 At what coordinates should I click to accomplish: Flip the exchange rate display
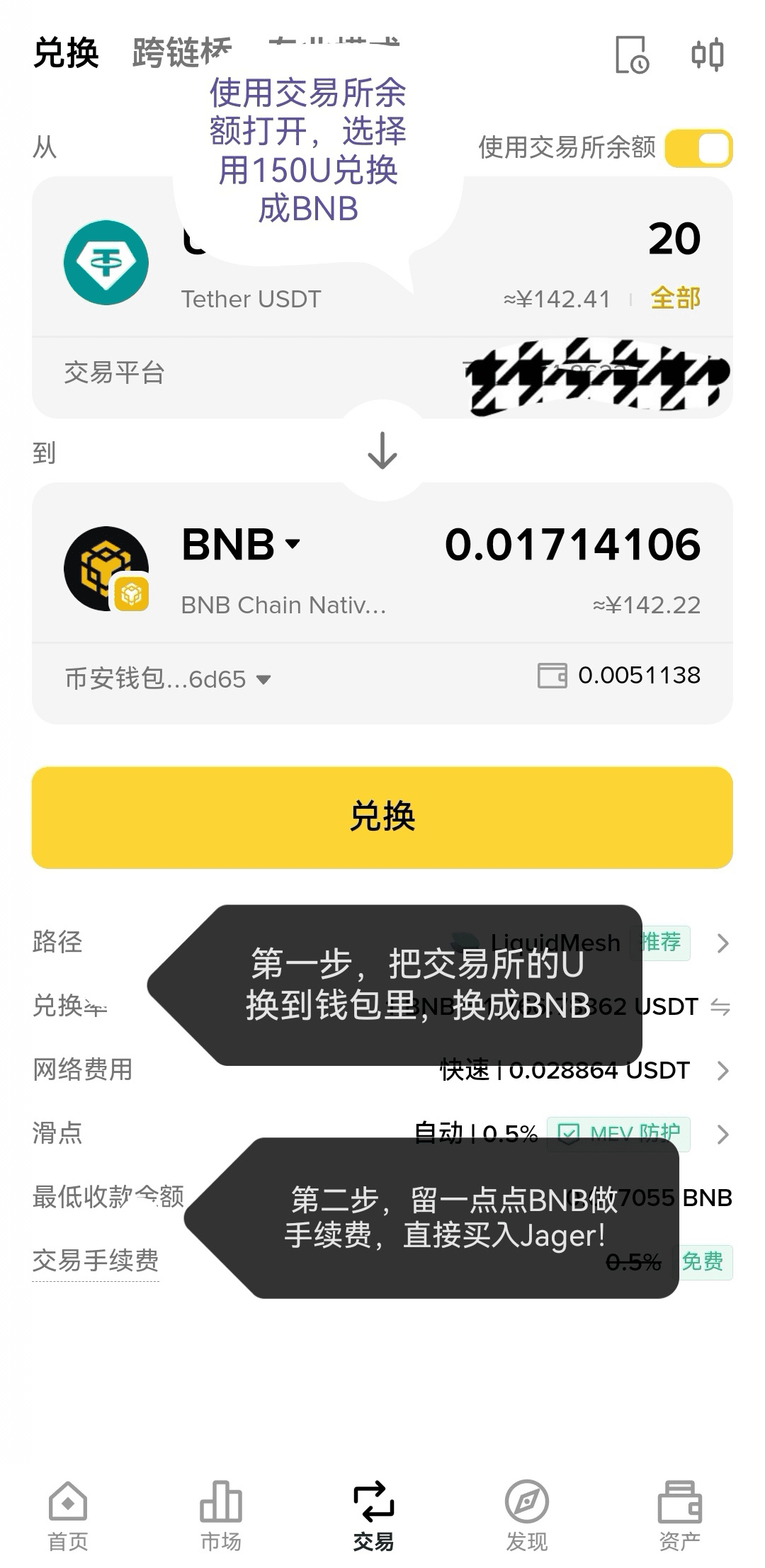point(720,1006)
